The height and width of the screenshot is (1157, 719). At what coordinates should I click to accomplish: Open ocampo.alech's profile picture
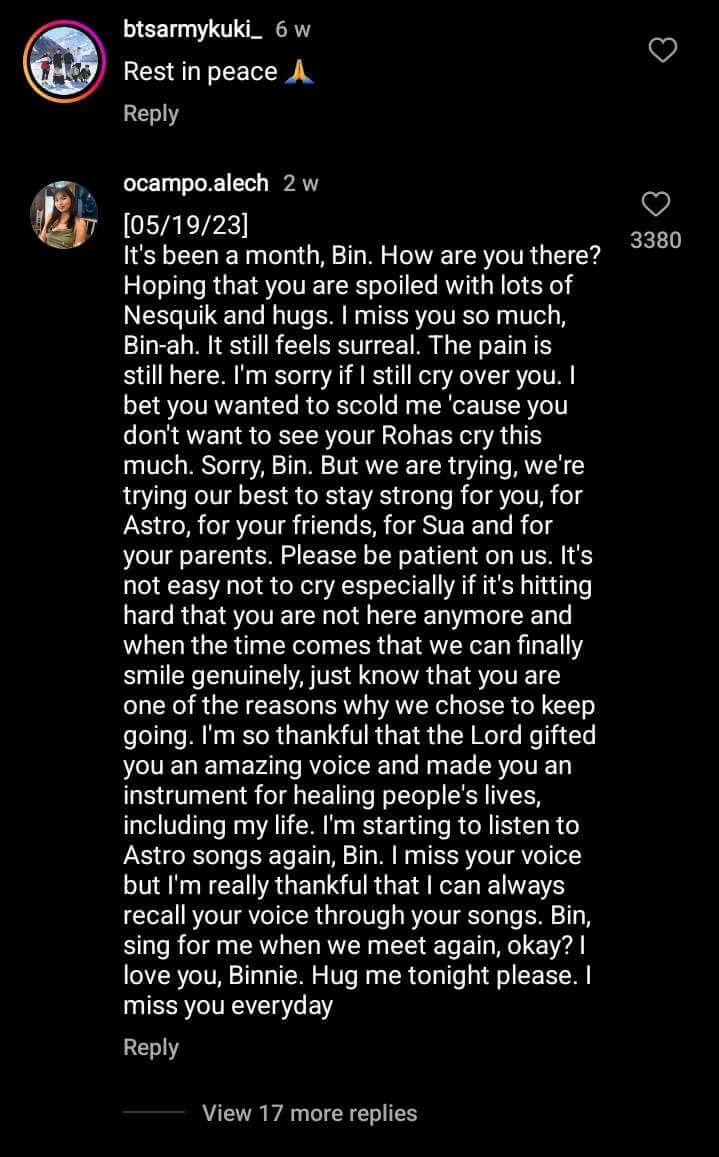point(65,215)
